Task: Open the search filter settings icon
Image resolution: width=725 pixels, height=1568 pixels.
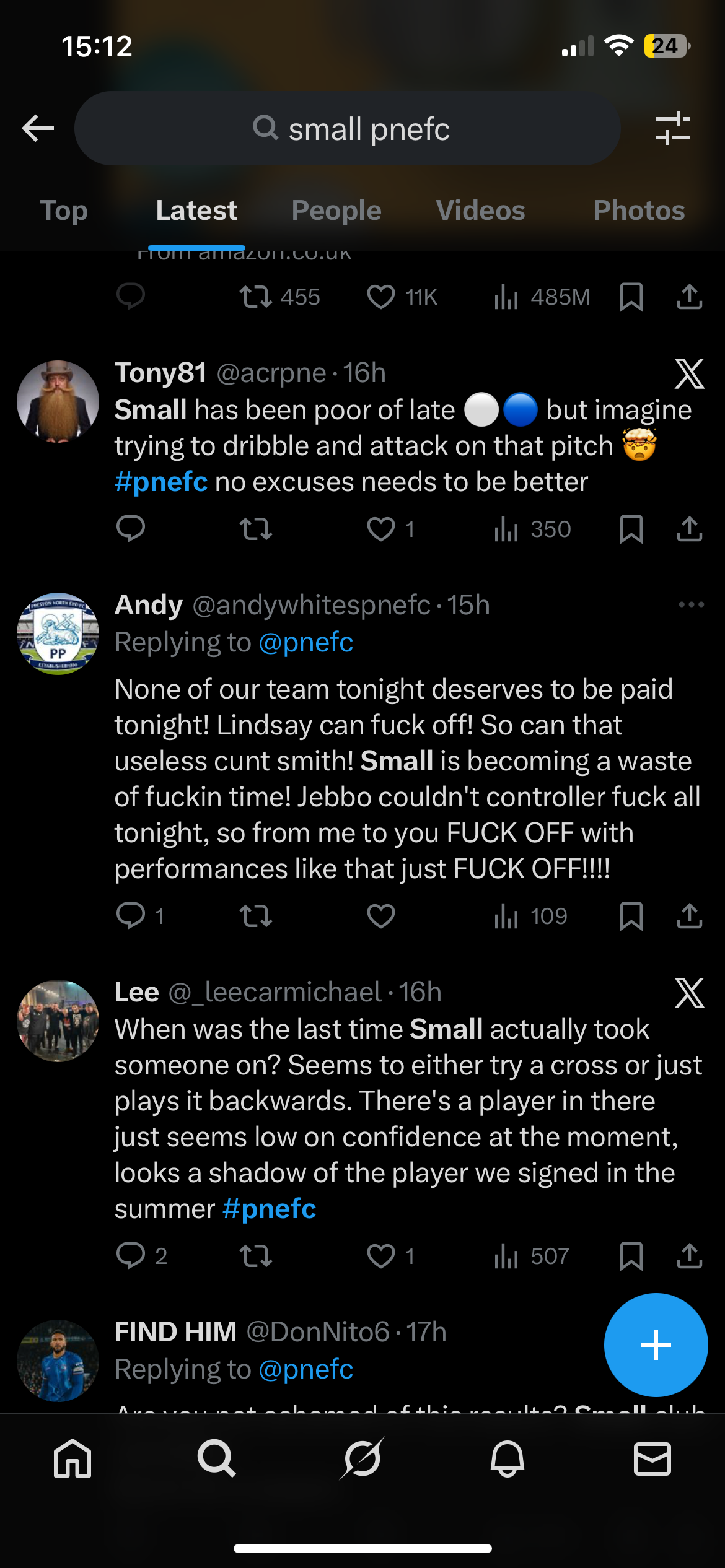Action: [x=673, y=129]
